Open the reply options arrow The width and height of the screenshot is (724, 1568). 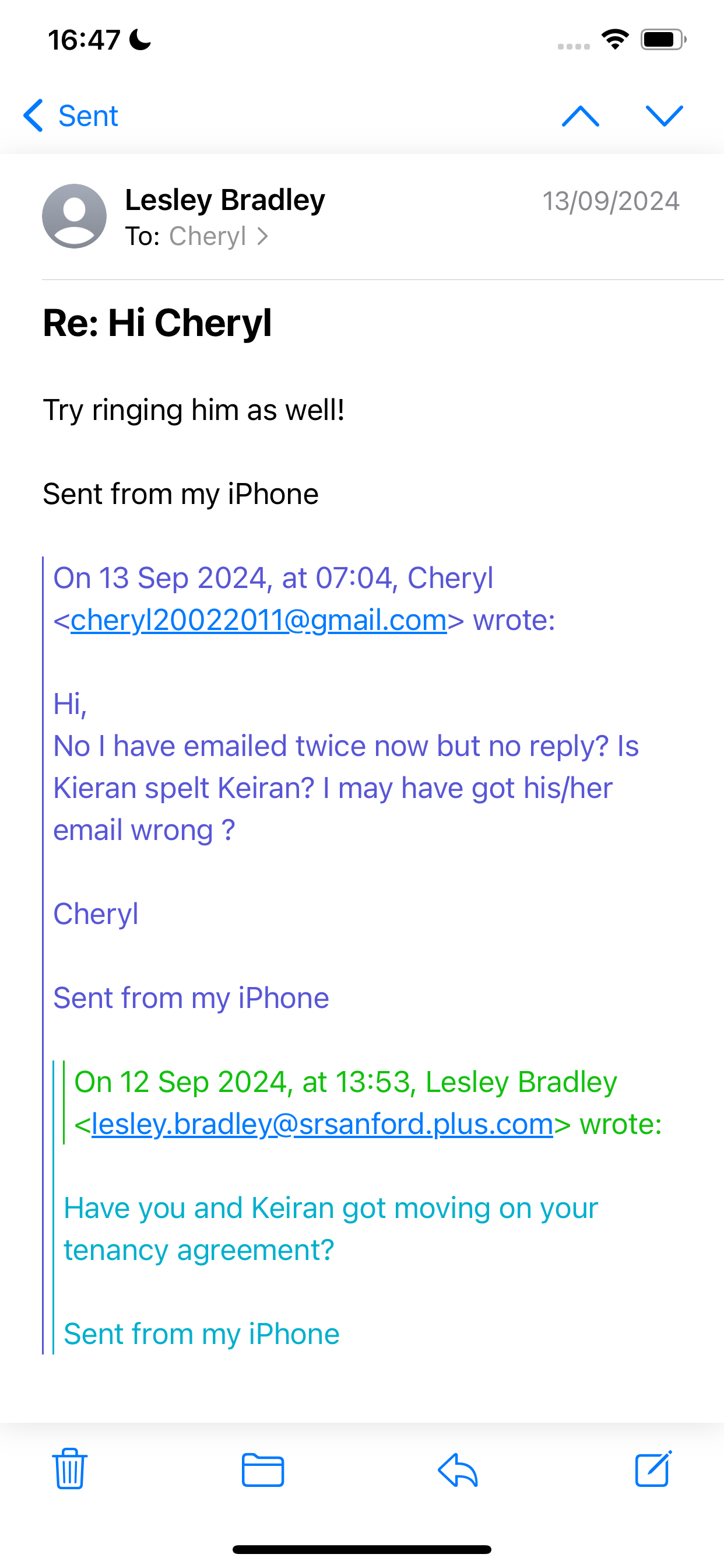[x=458, y=1469]
